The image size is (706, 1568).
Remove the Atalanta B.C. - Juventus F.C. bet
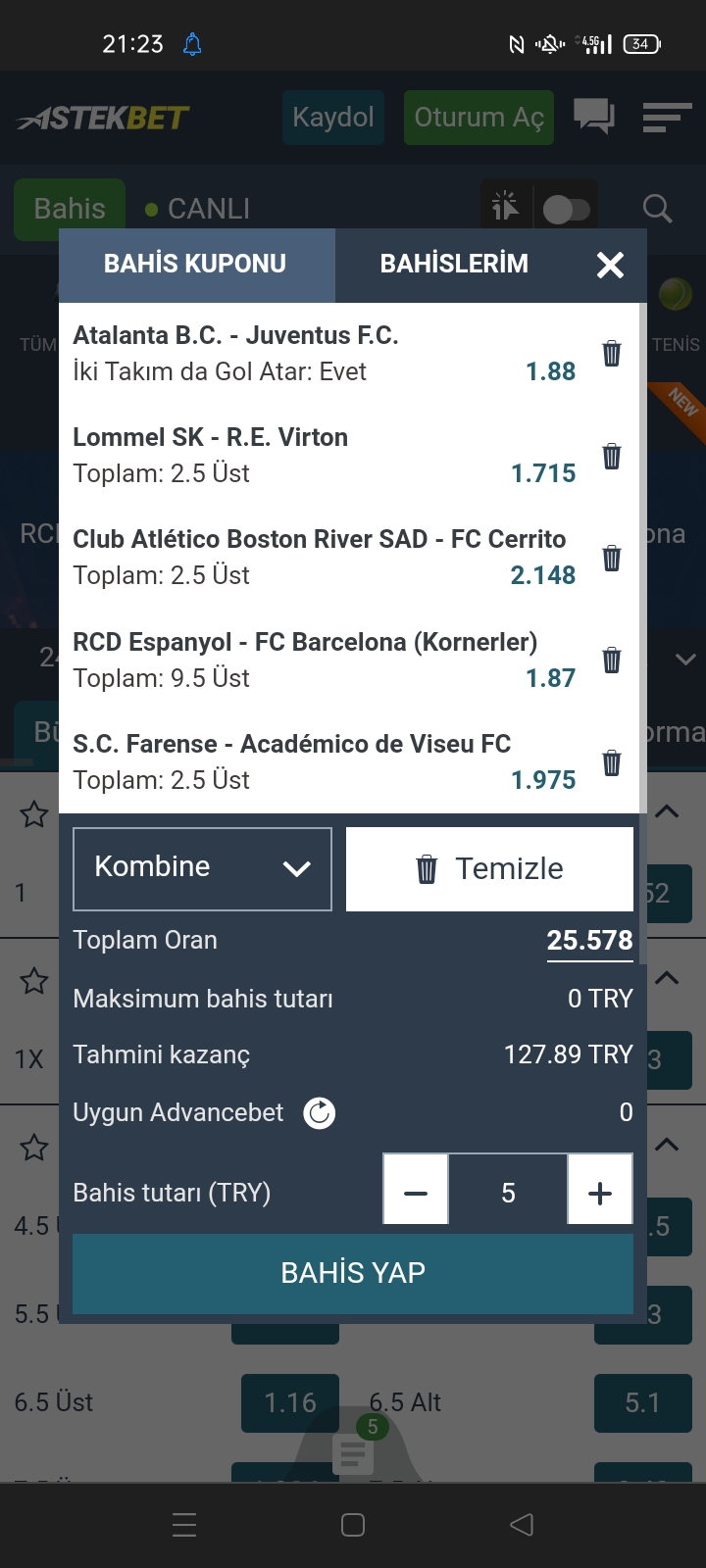click(611, 353)
